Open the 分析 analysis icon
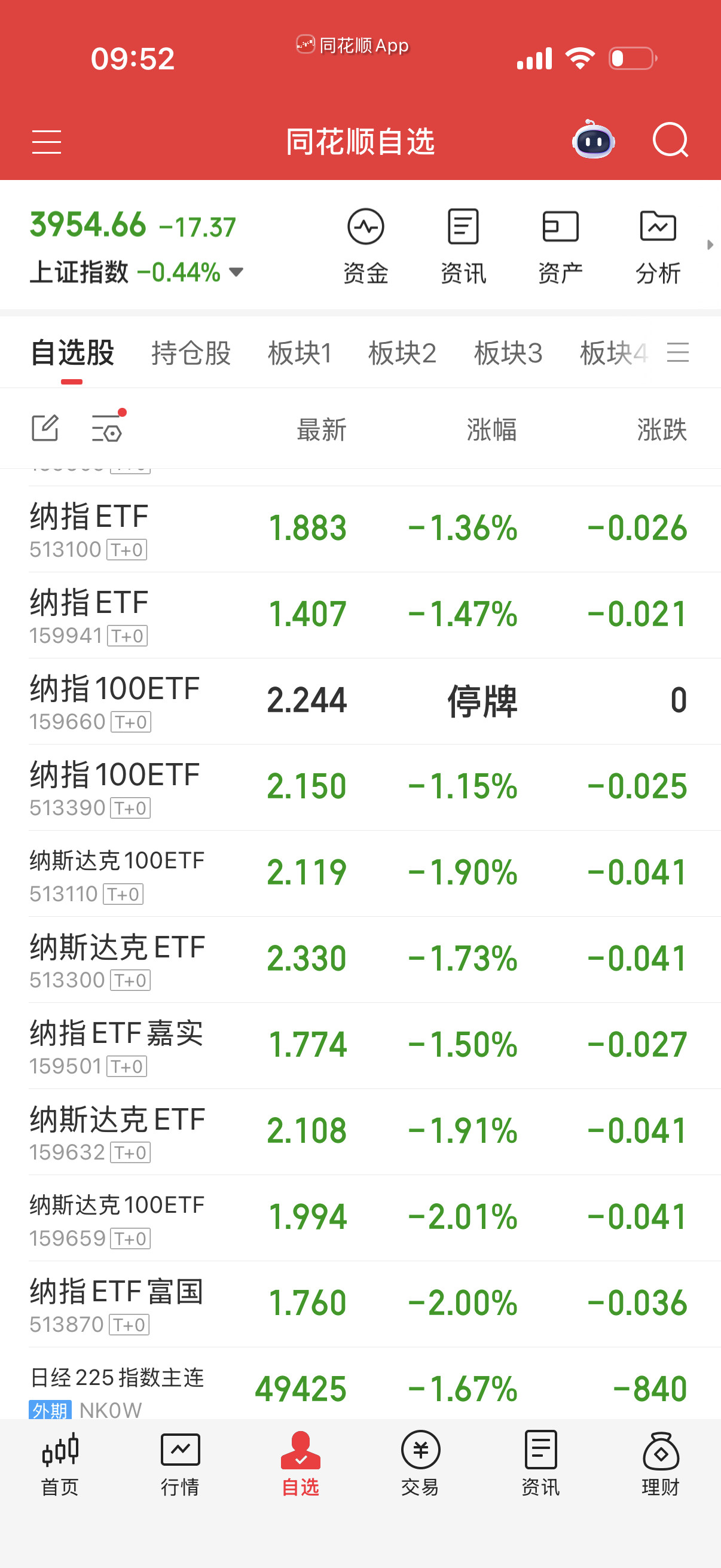This screenshot has width=721, height=1568. pos(658,243)
